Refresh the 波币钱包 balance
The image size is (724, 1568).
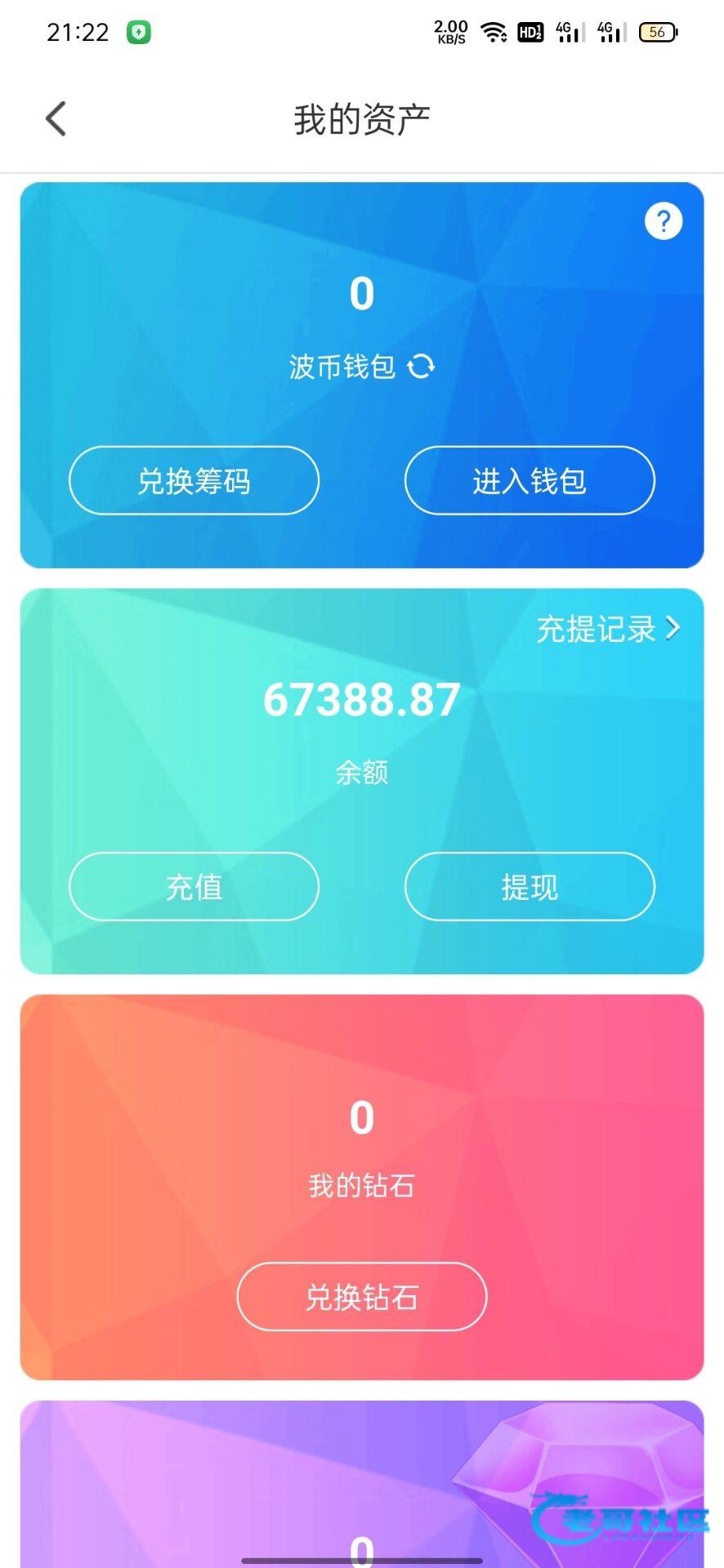(422, 367)
